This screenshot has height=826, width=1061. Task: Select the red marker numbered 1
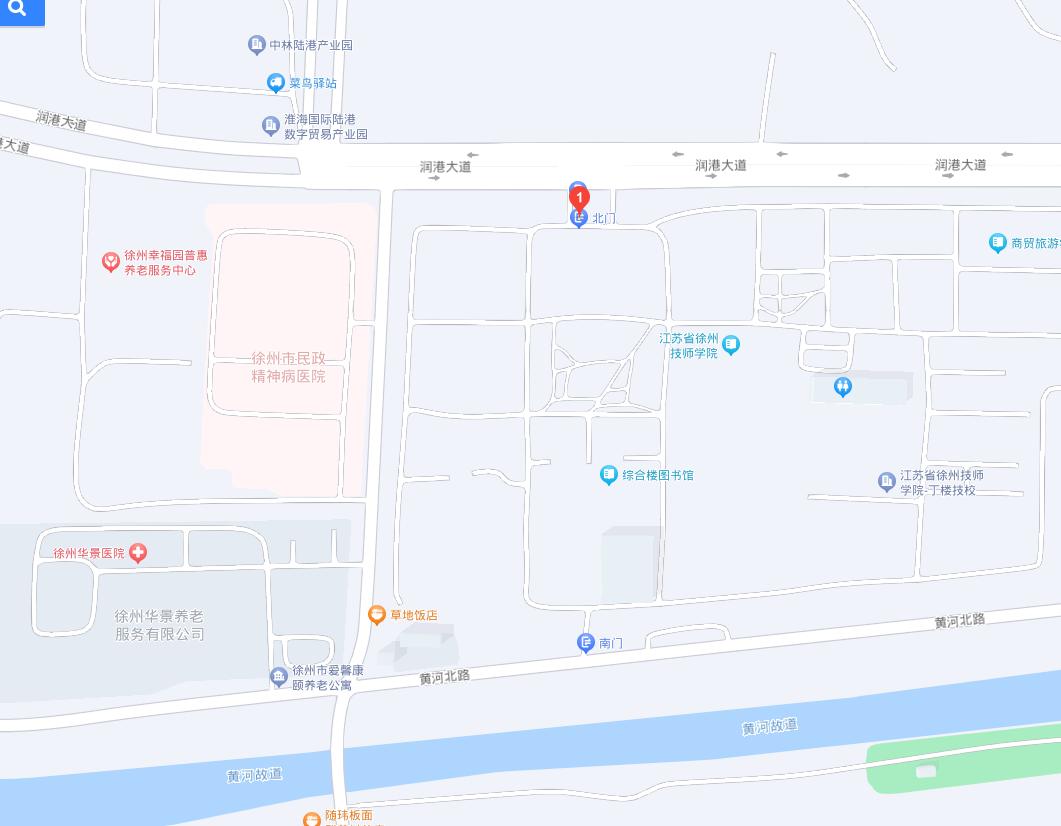coord(579,198)
